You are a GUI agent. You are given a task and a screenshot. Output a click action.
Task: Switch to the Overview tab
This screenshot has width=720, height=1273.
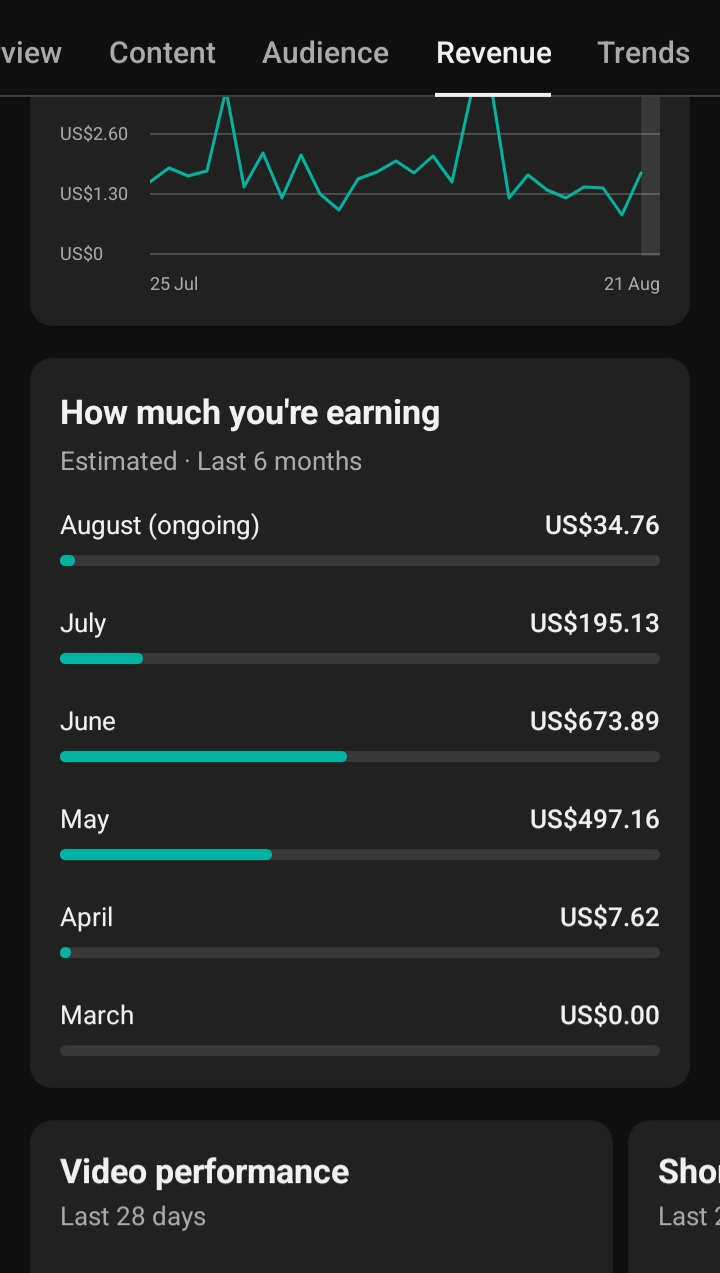point(30,52)
